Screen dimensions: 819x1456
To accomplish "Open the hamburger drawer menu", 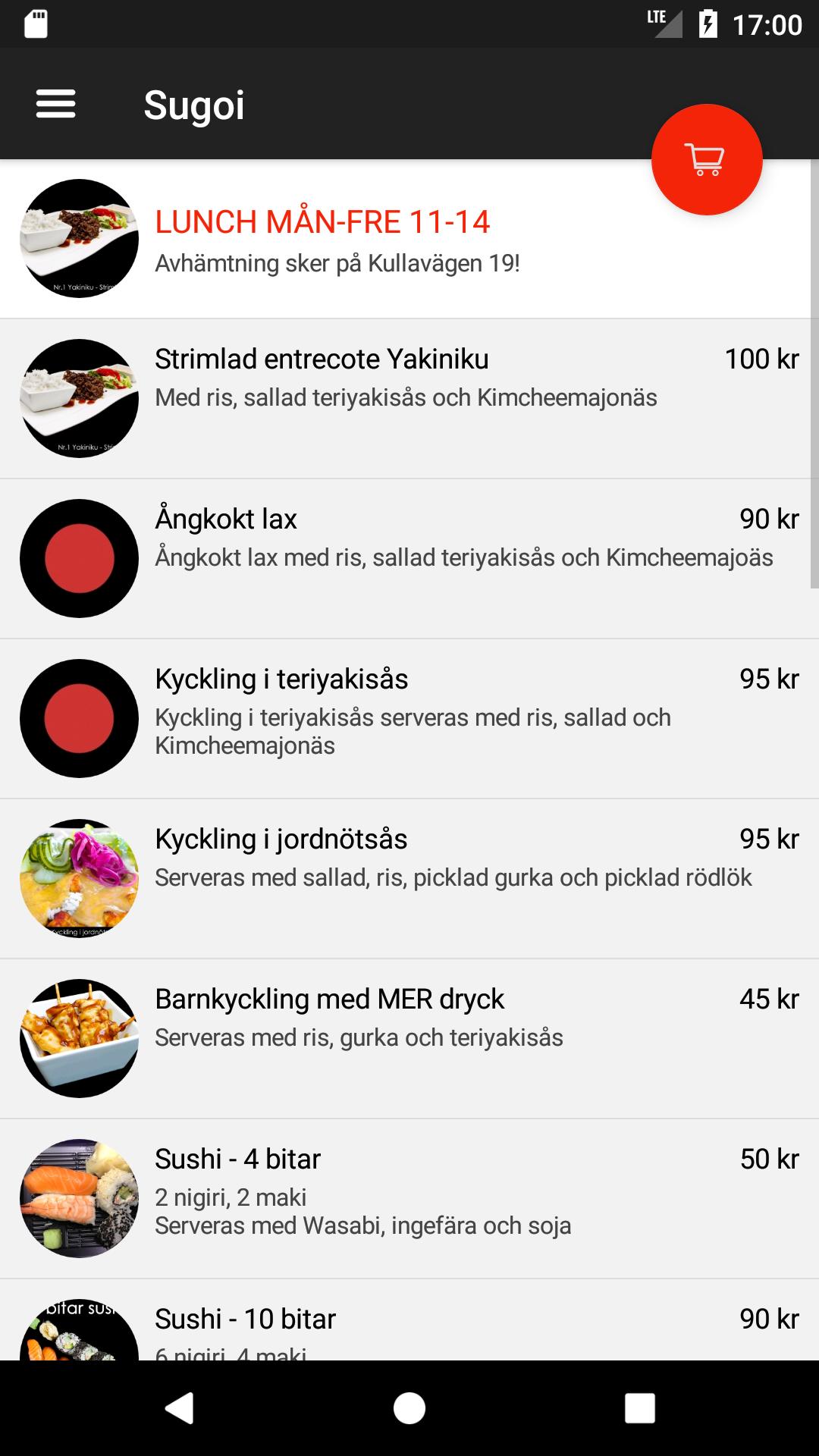I will (x=56, y=104).
